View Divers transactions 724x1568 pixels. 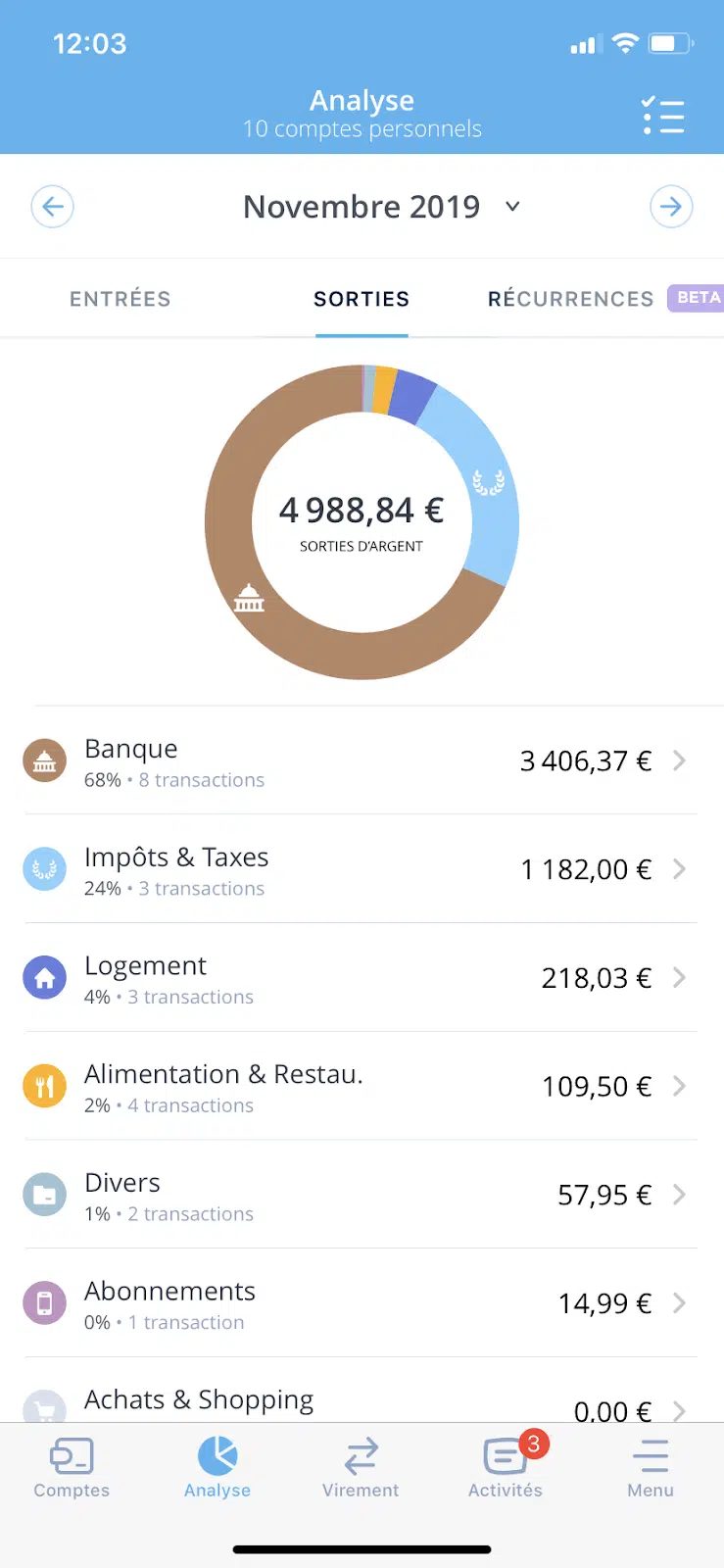[362, 1195]
